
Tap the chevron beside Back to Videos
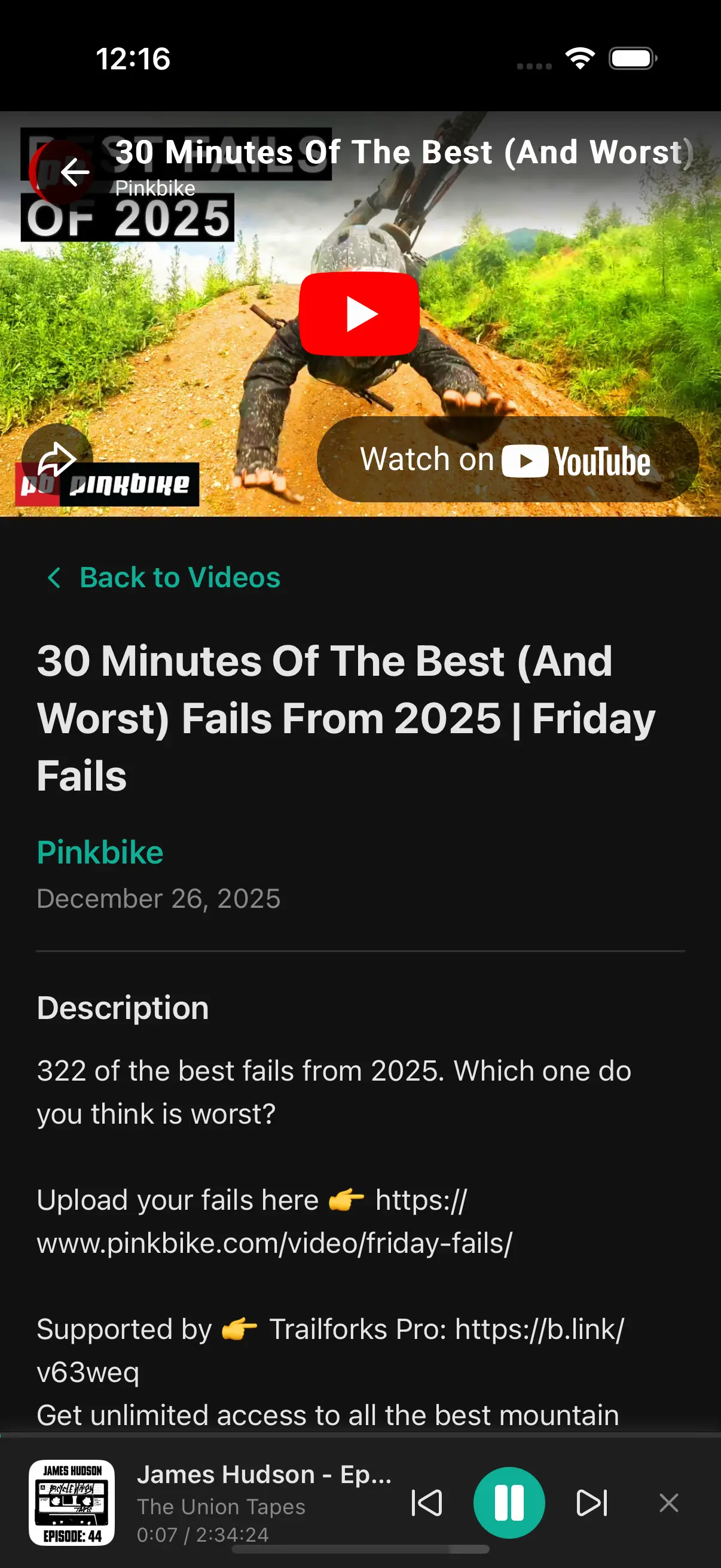pos(55,577)
